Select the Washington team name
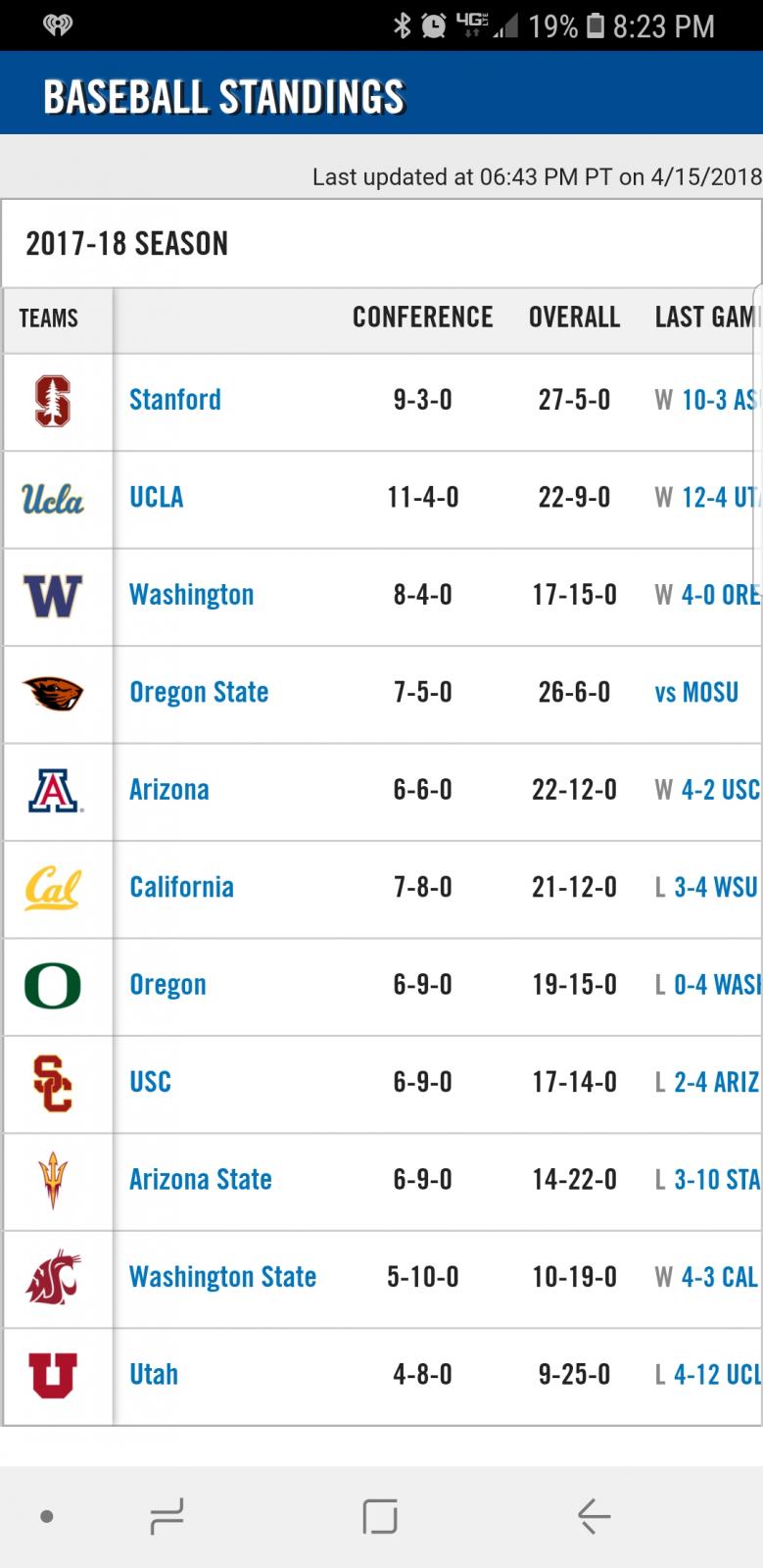Screen dimensions: 763x1568 pyautogui.click(x=192, y=595)
